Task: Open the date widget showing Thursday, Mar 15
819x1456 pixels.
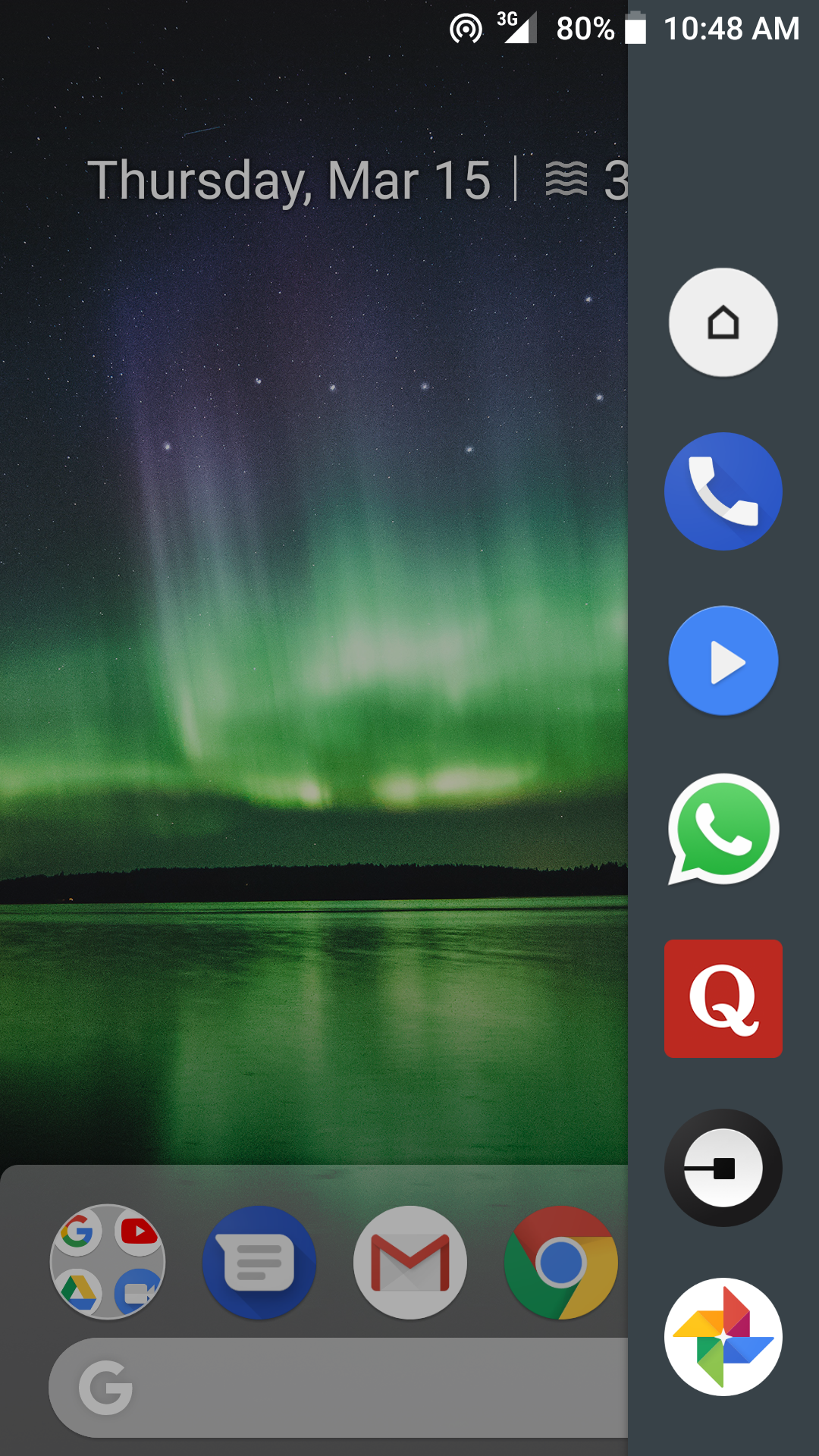Action: coord(289,181)
